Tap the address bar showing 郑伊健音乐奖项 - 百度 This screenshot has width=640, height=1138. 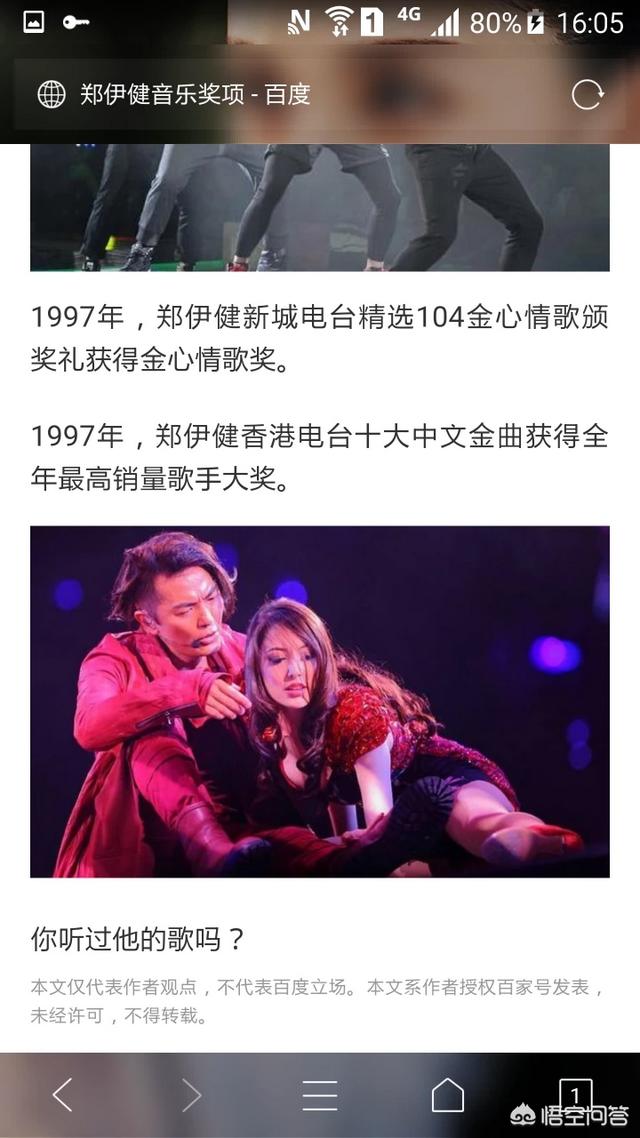point(300,95)
